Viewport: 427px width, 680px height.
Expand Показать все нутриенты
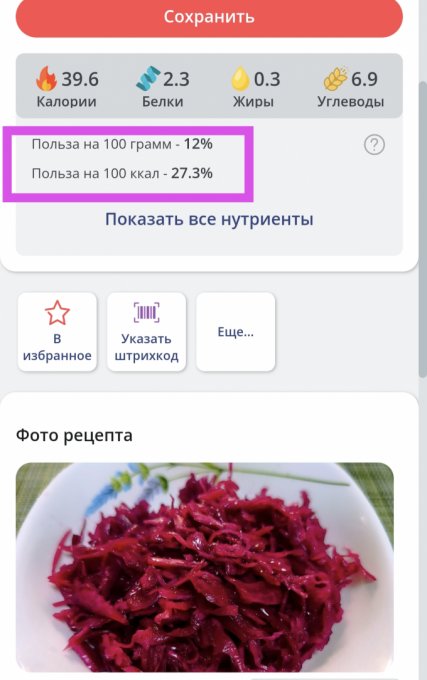pos(209,219)
